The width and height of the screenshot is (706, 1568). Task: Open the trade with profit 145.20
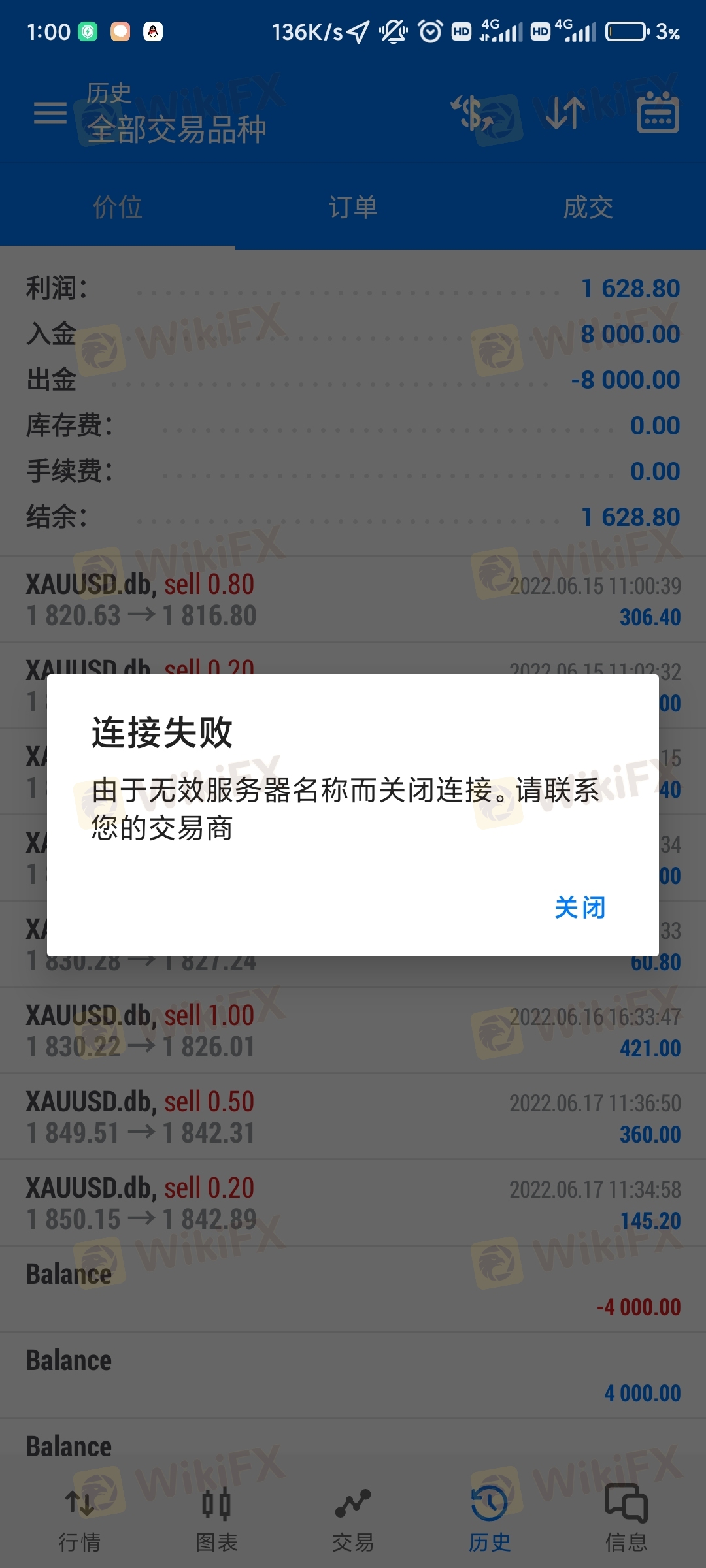[x=353, y=1203]
